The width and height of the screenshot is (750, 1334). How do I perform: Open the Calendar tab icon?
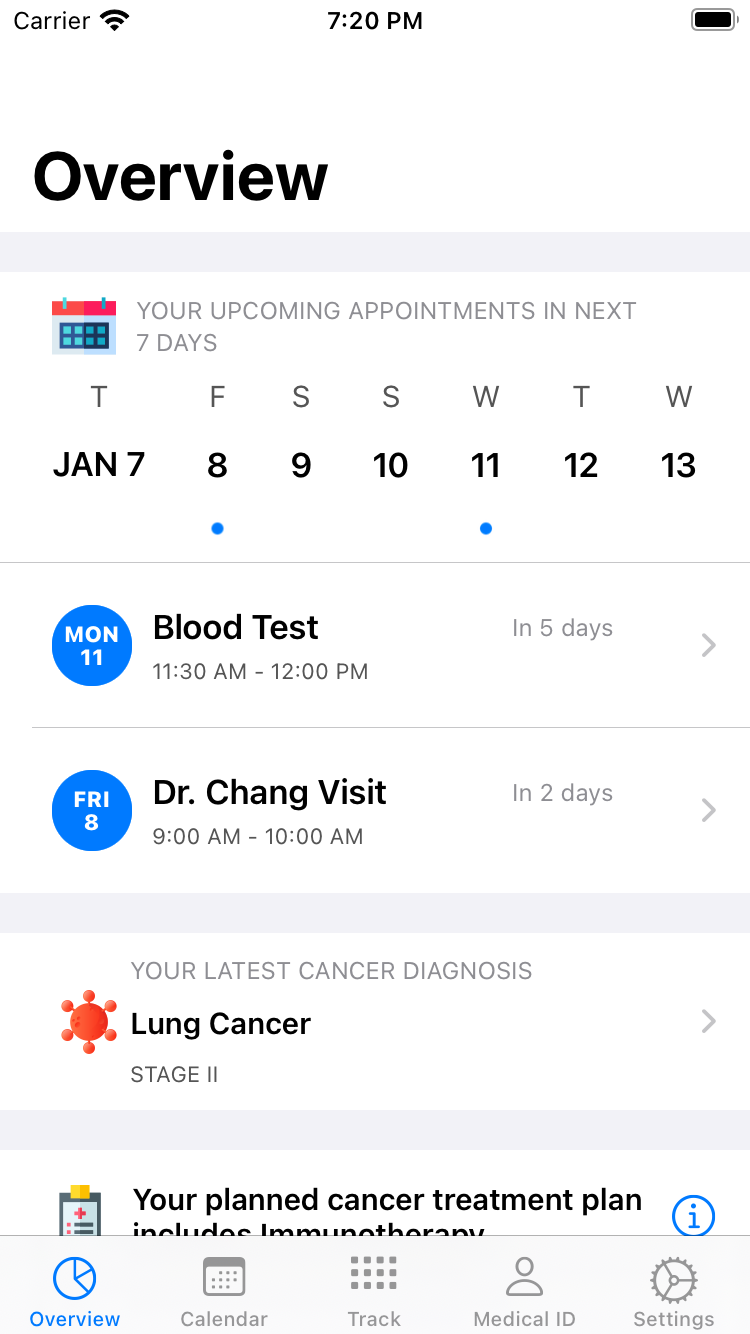(223, 1277)
